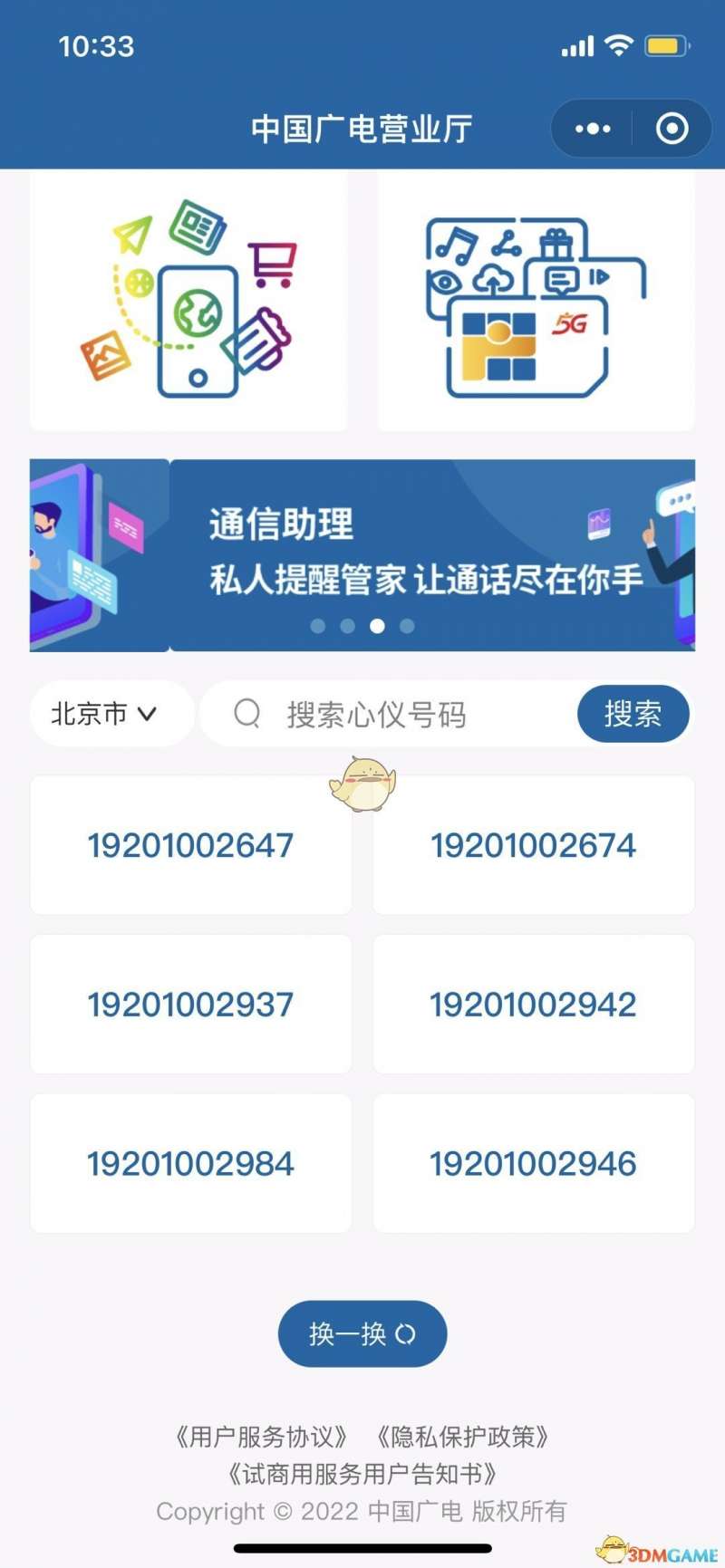725x1568 pixels.
Task: Open the phone and apps illustration card
Action: pyautogui.click(x=188, y=301)
